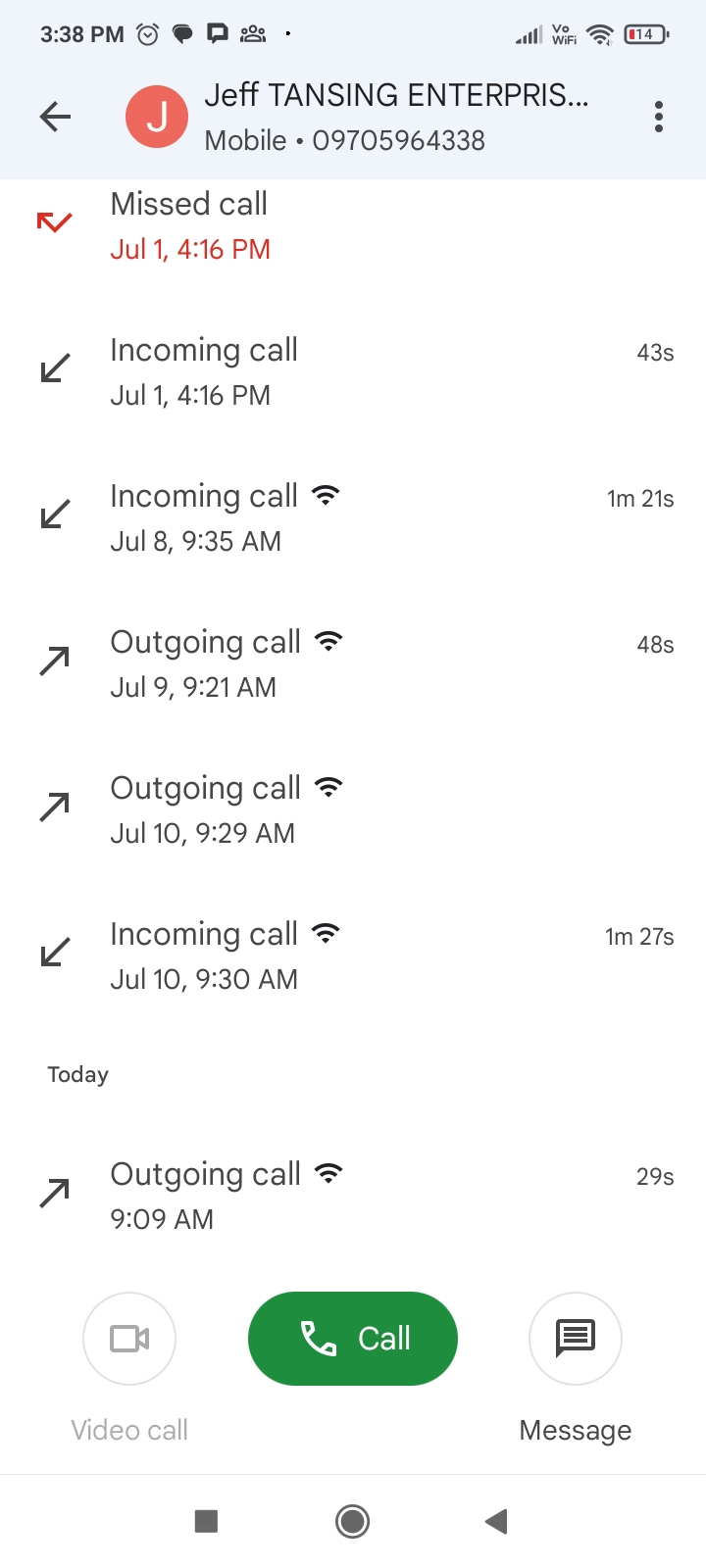Send a message to Jeff
Image resolution: width=706 pixels, height=1568 pixels.
(x=576, y=1339)
